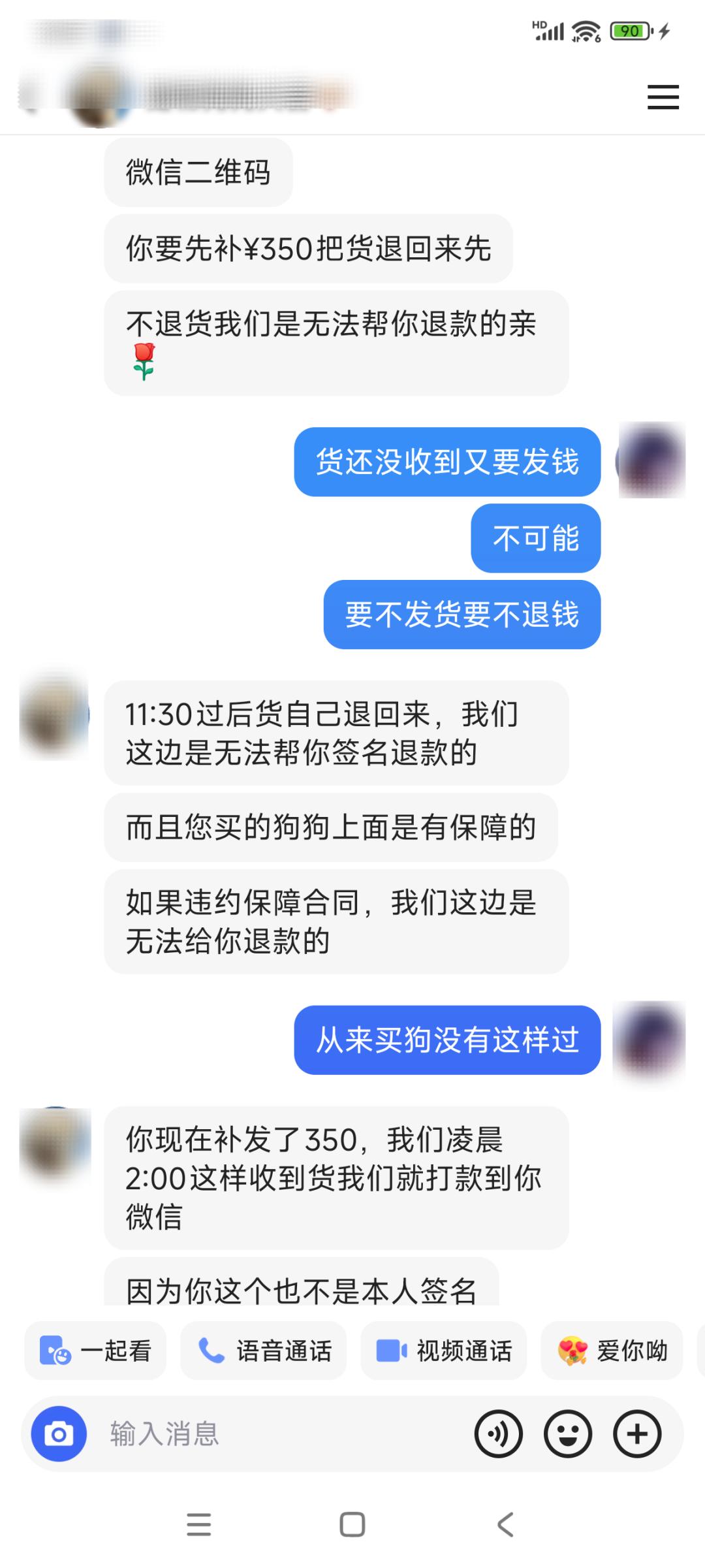Switch to voice message input
The width and height of the screenshot is (705, 1568).
(499, 1434)
